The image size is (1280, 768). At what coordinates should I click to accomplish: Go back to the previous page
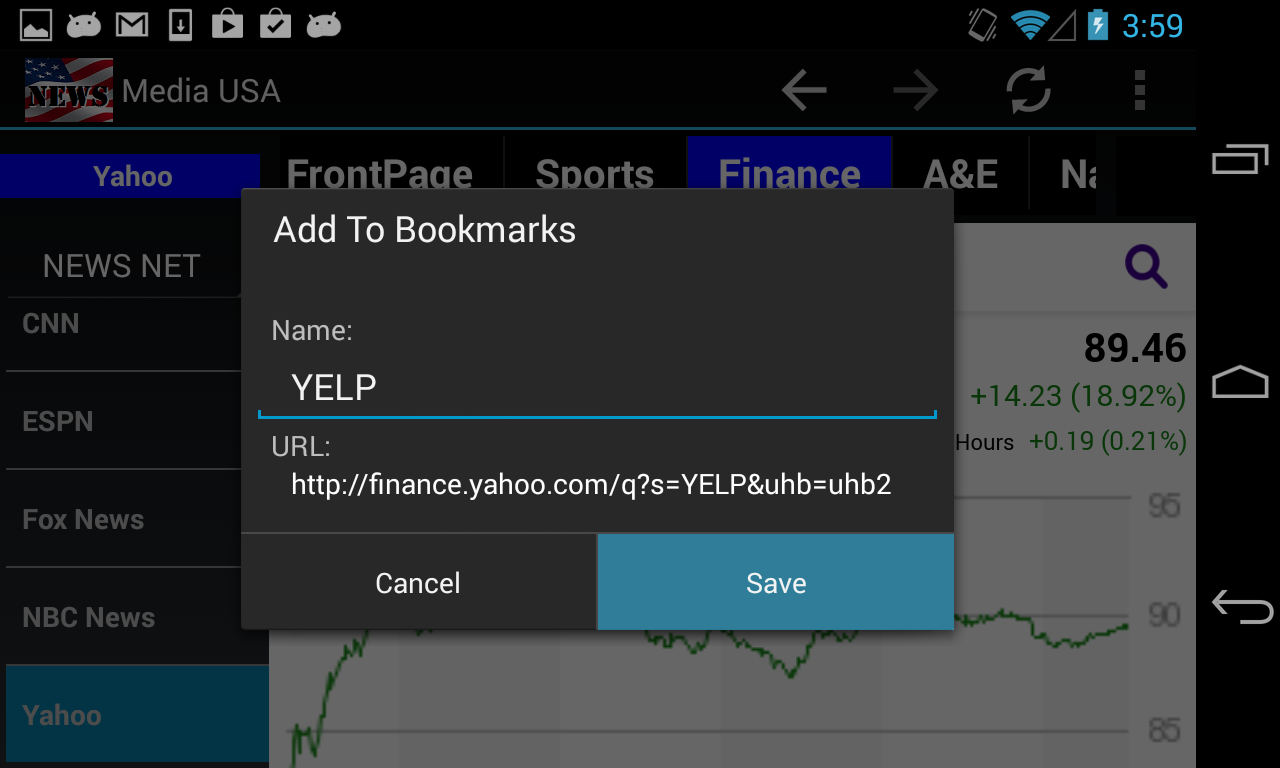point(804,91)
